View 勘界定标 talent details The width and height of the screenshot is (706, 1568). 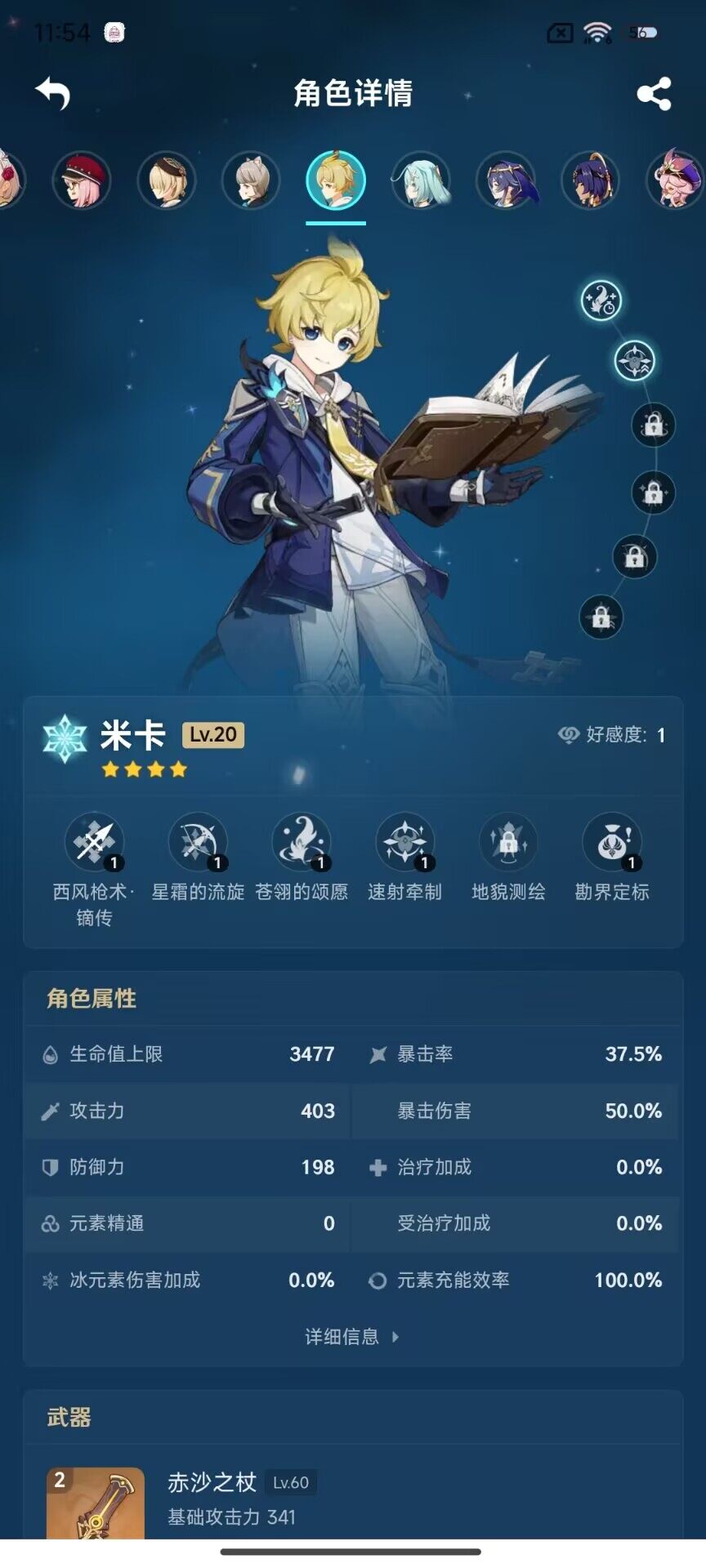click(611, 842)
